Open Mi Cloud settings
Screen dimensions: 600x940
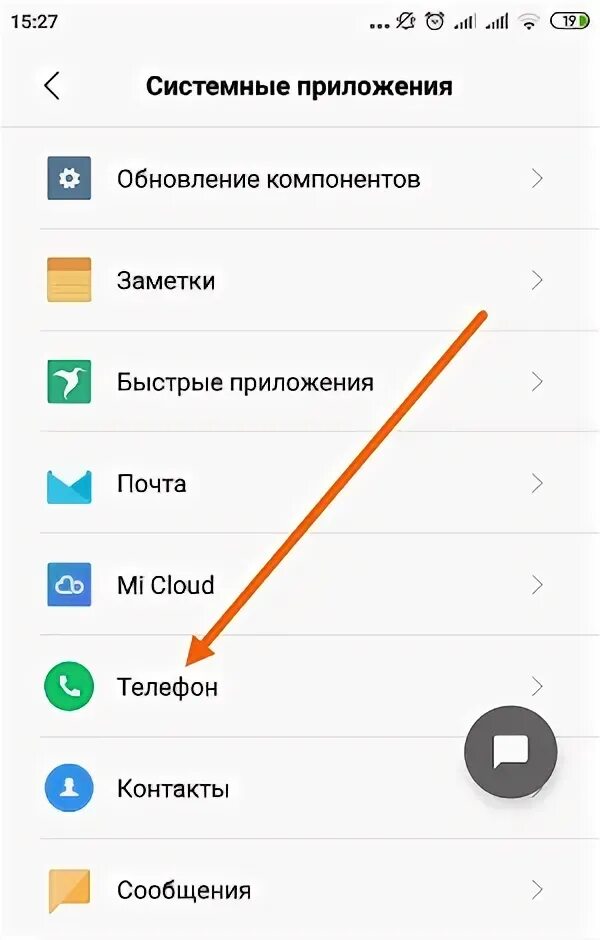coord(300,585)
